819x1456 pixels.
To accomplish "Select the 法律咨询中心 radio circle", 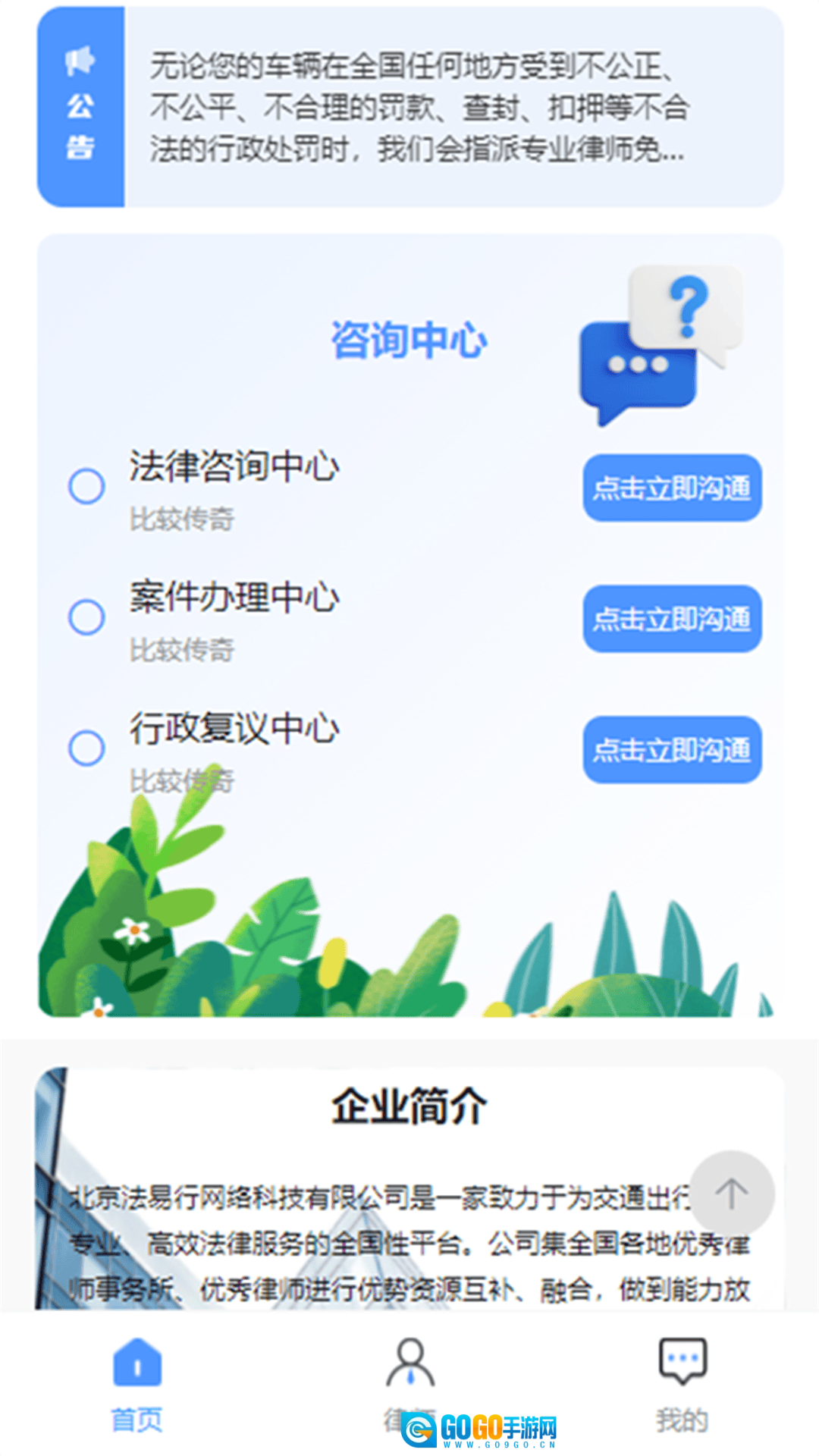I will tap(86, 486).
